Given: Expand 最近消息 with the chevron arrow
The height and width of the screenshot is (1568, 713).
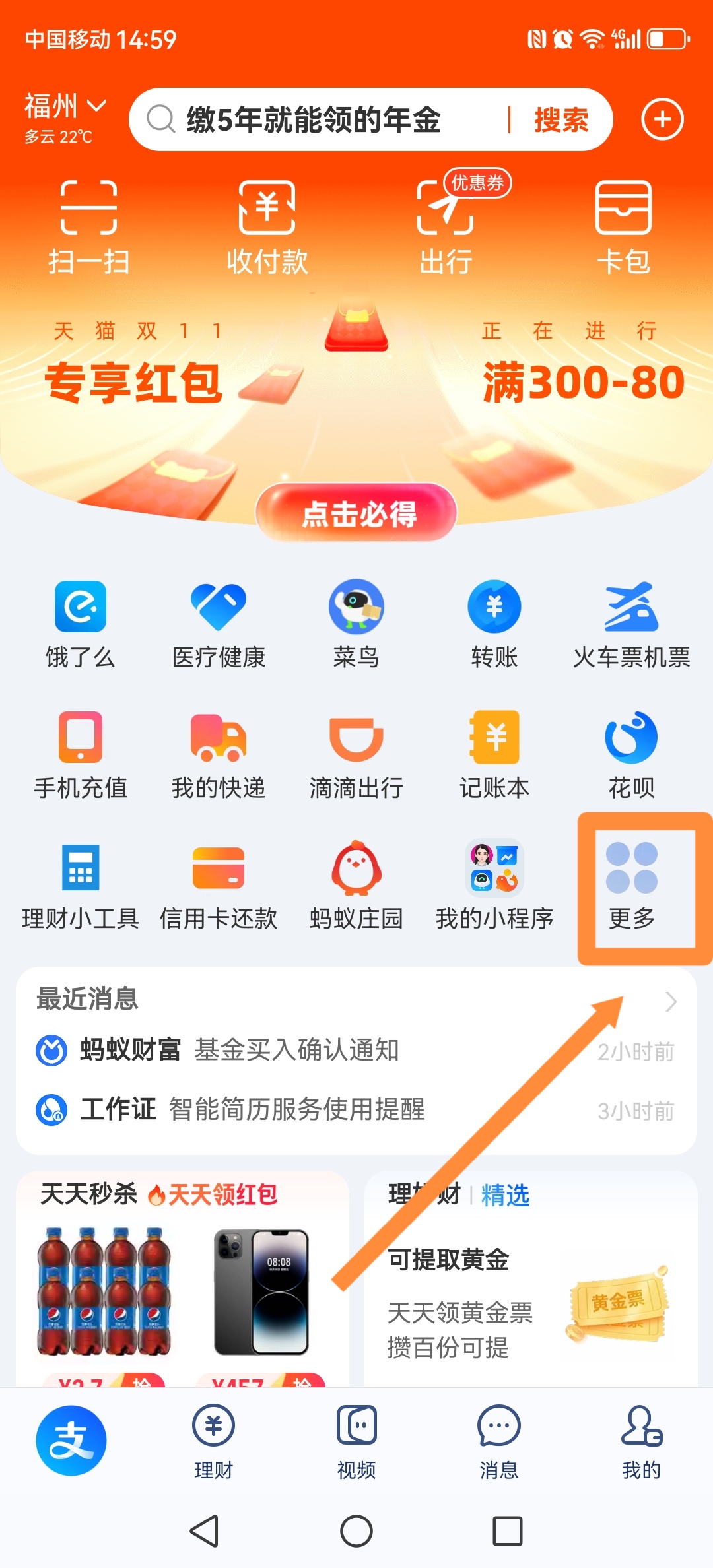Looking at the screenshot, I should tap(671, 1001).
